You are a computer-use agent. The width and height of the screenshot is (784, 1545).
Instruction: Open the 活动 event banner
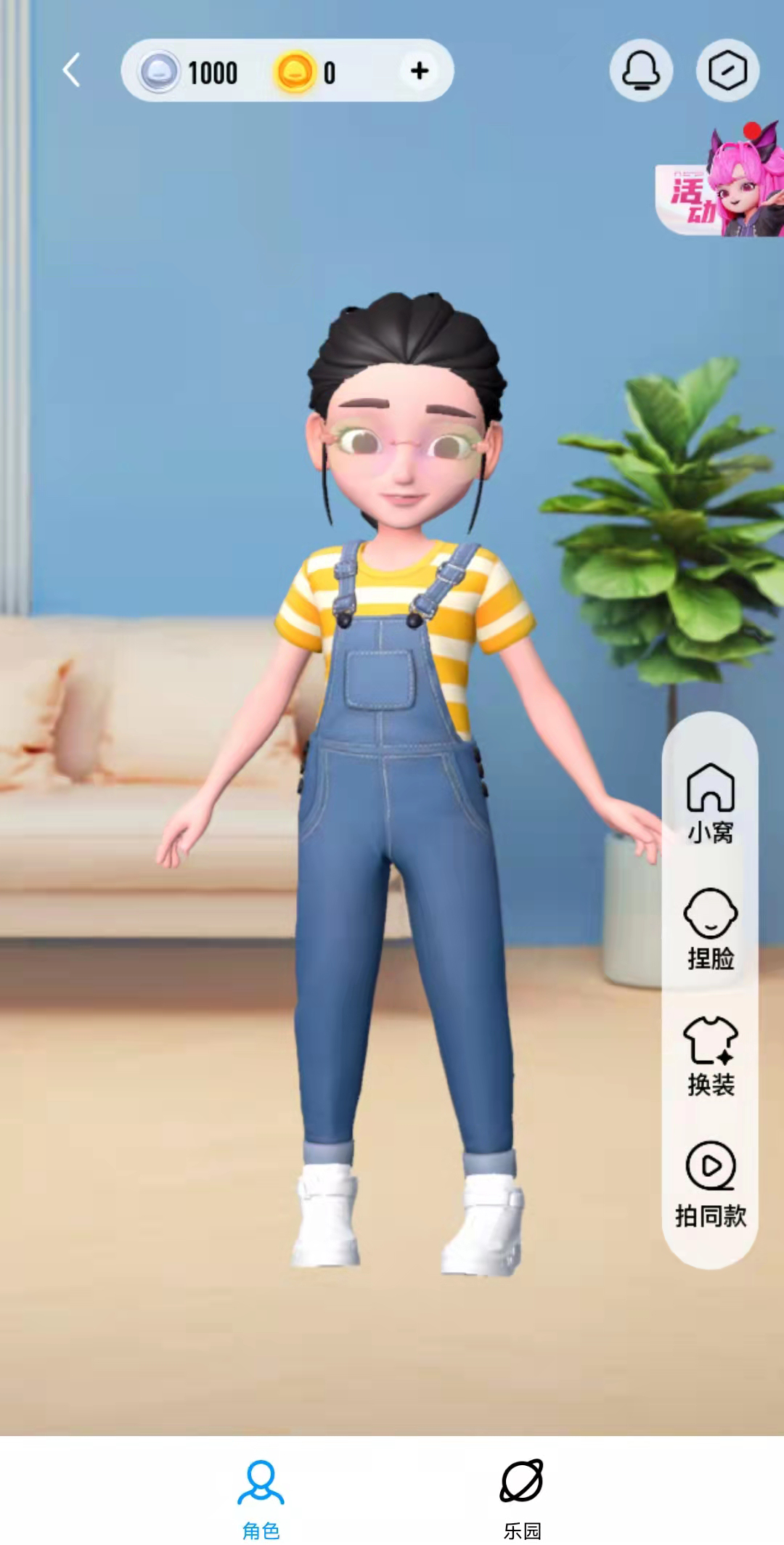(x=720, y=185)
